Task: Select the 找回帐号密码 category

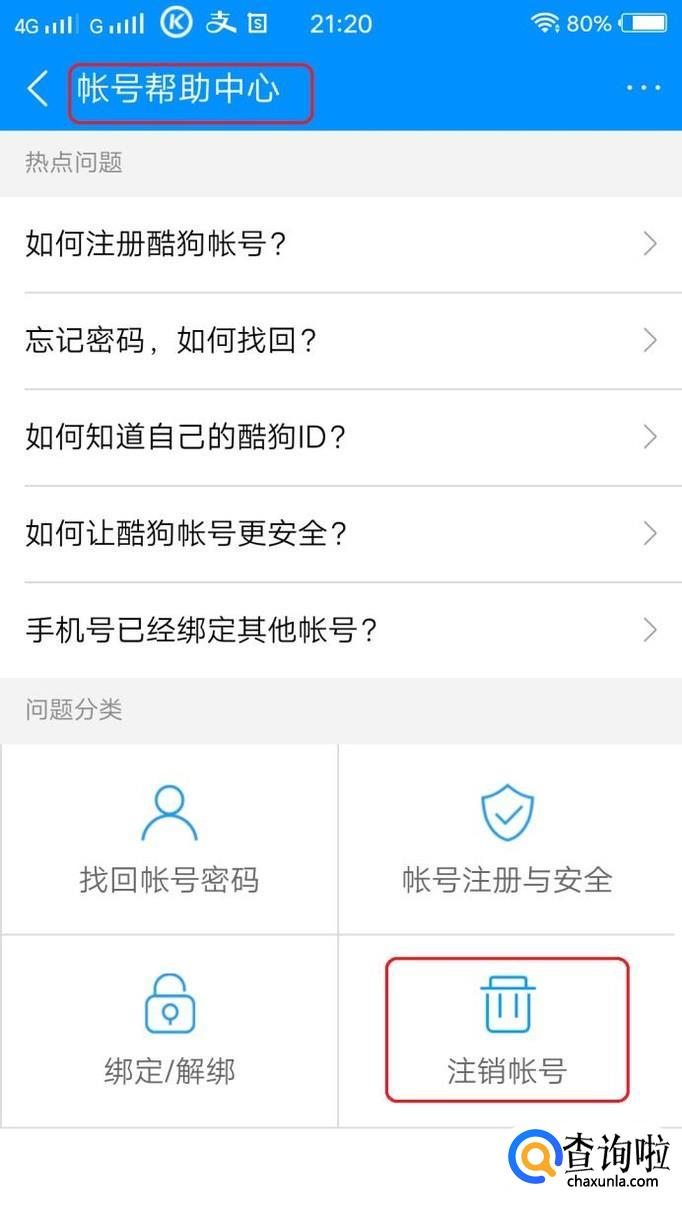Action: [x=169, y=840]
